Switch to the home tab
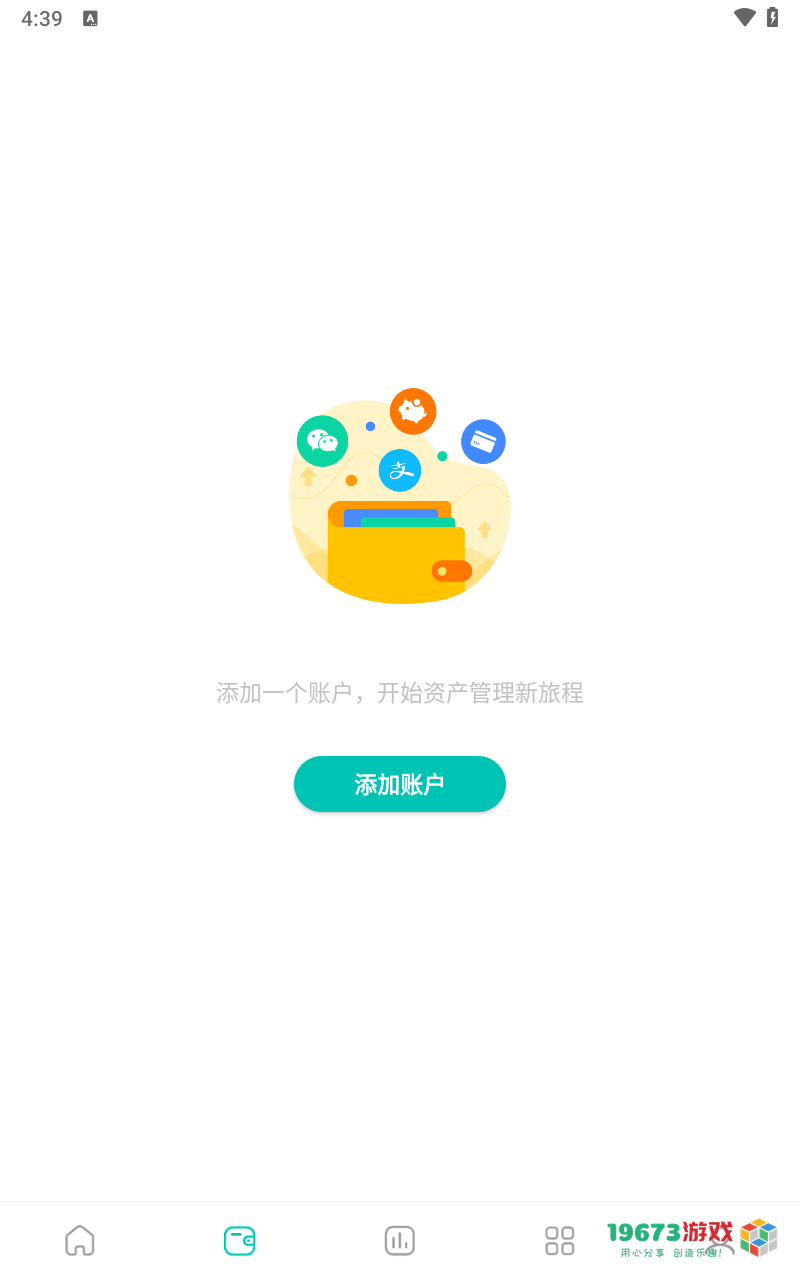Image resolution: width=800 pixels, height=1280 pixels. (80, 1240)
